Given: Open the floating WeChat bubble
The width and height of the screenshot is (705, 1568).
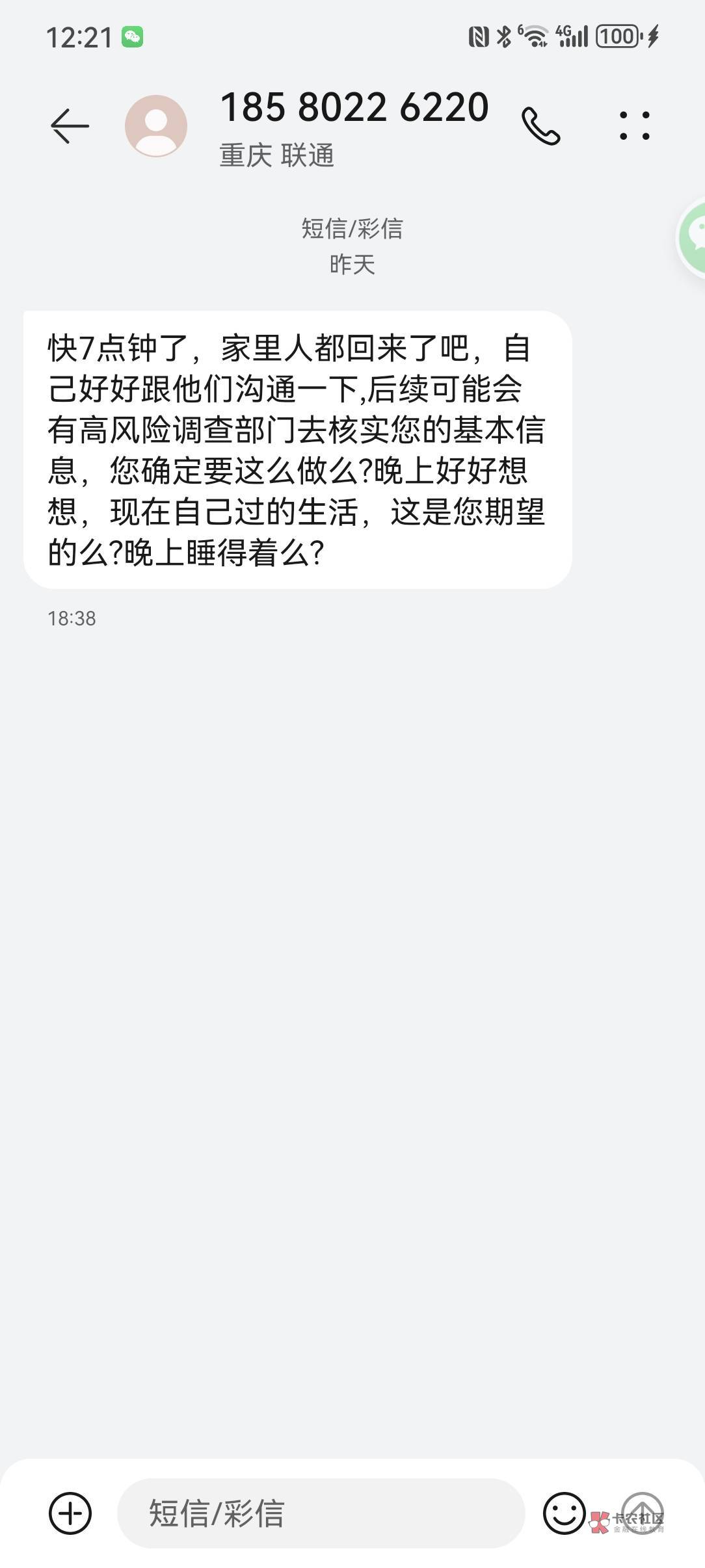Looking at the screenshot, I should 693,237.
